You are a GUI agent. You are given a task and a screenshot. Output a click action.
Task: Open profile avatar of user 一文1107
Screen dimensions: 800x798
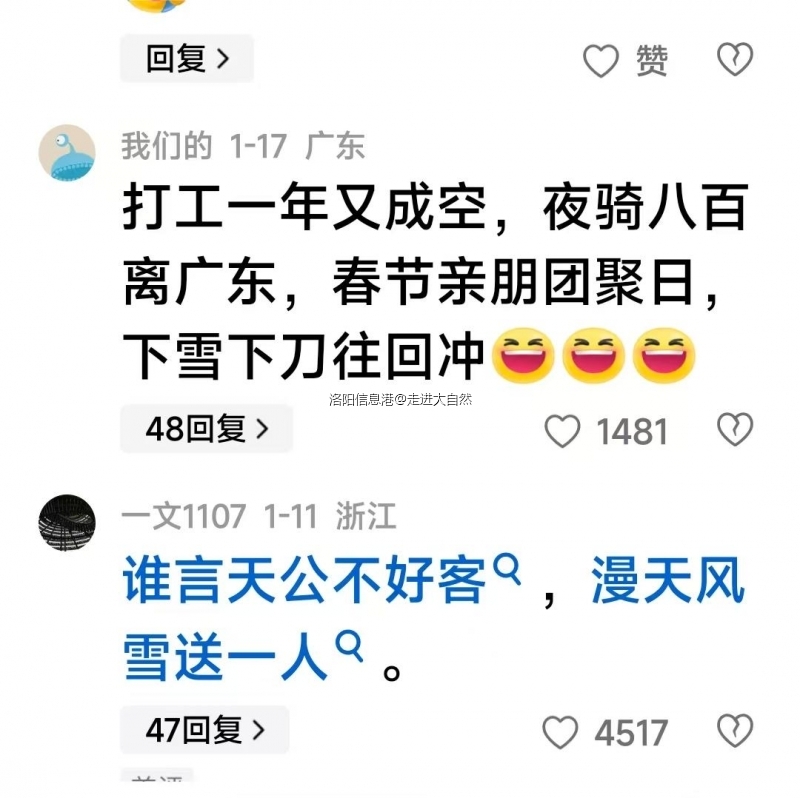(67, 522)
